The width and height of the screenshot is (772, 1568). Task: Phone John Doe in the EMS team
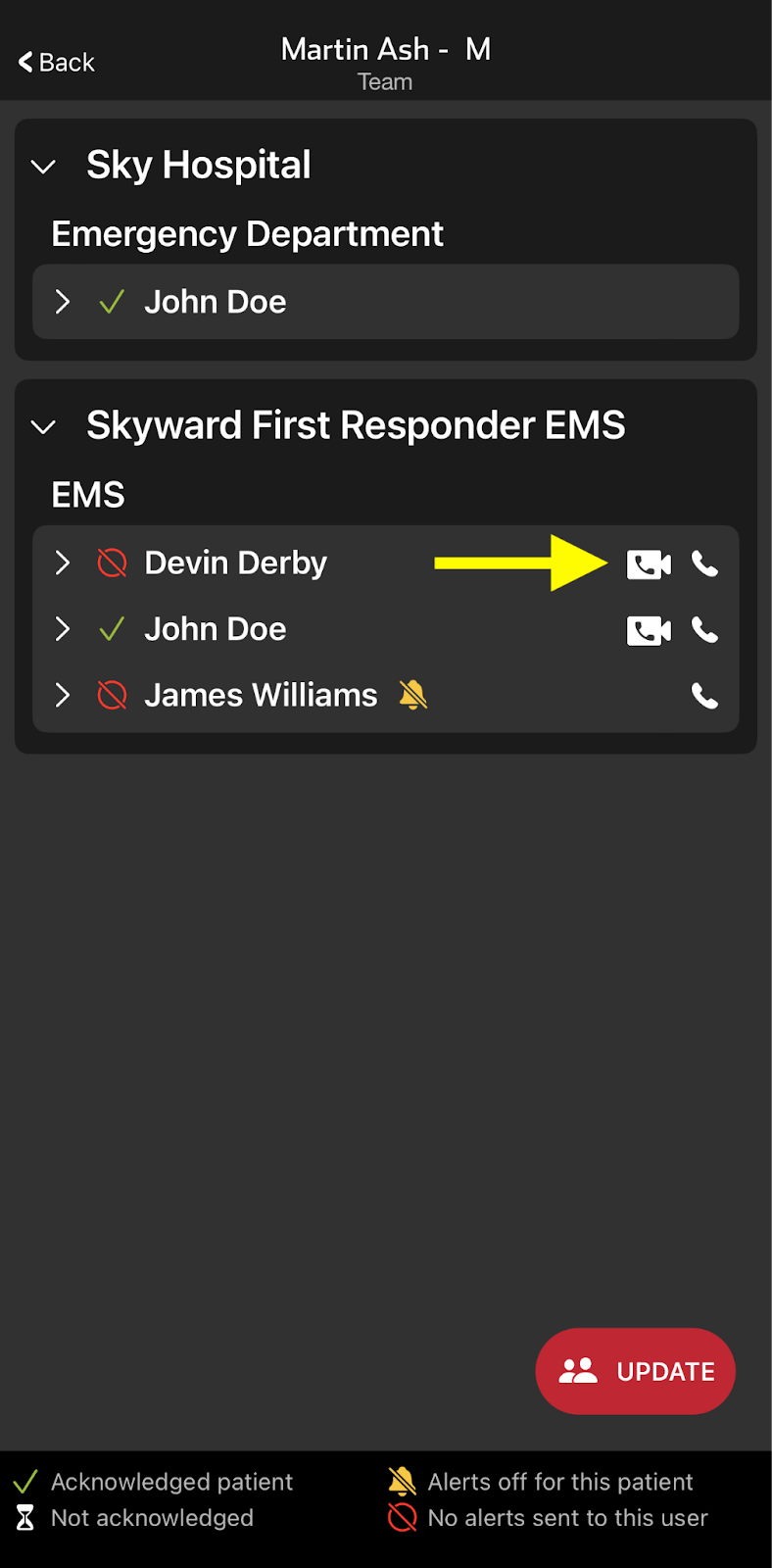(705, 630)
